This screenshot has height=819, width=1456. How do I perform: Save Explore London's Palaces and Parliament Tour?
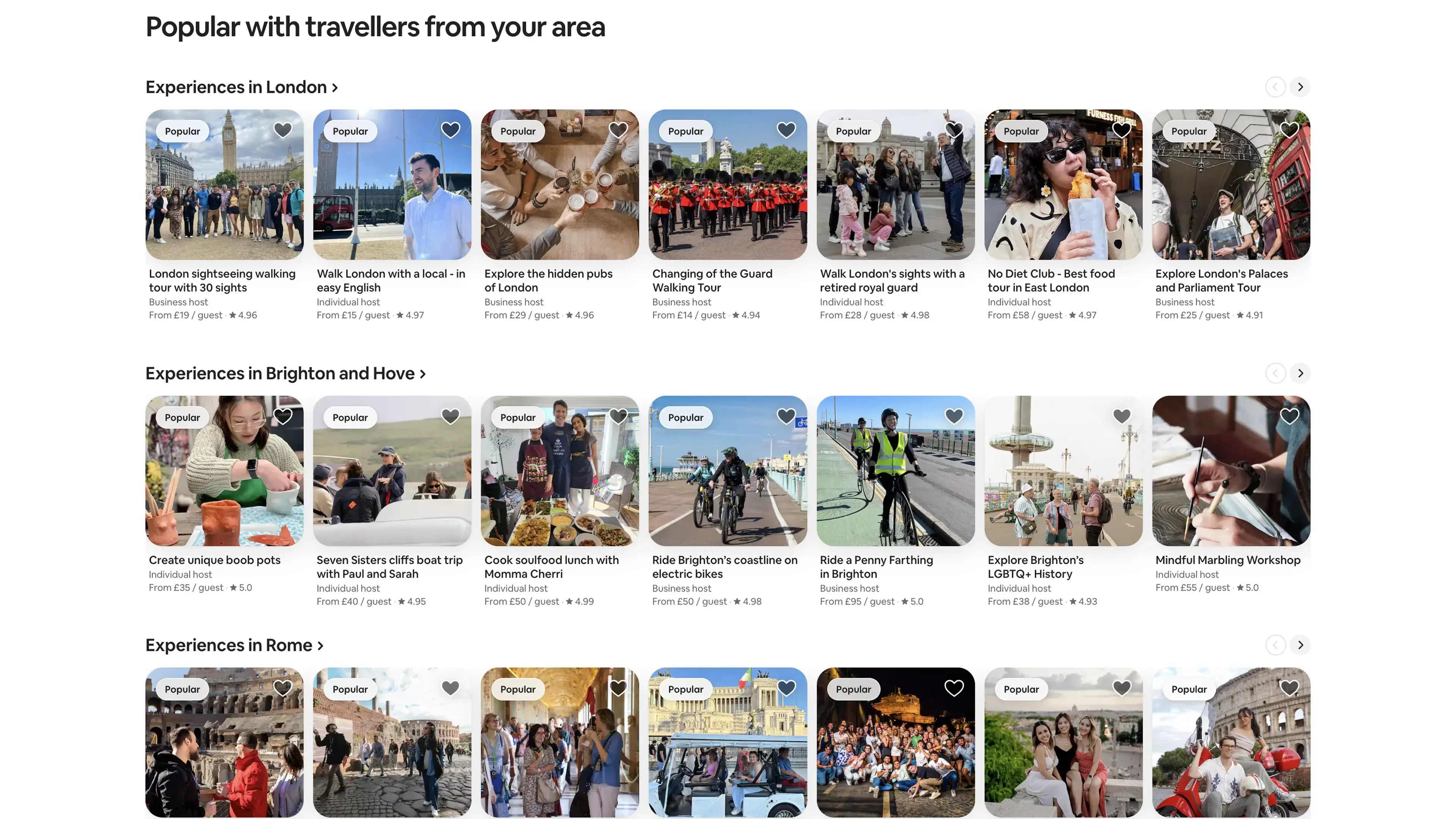coord(1289,130)
